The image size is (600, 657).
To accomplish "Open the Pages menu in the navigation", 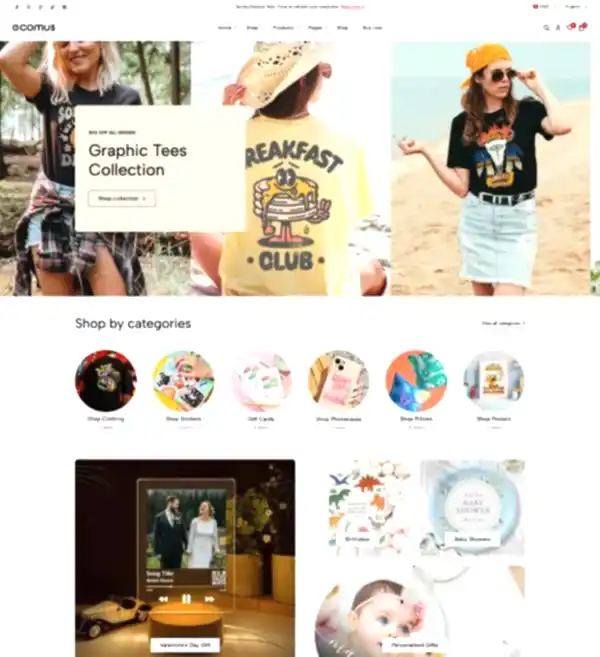I will (315, 27).
